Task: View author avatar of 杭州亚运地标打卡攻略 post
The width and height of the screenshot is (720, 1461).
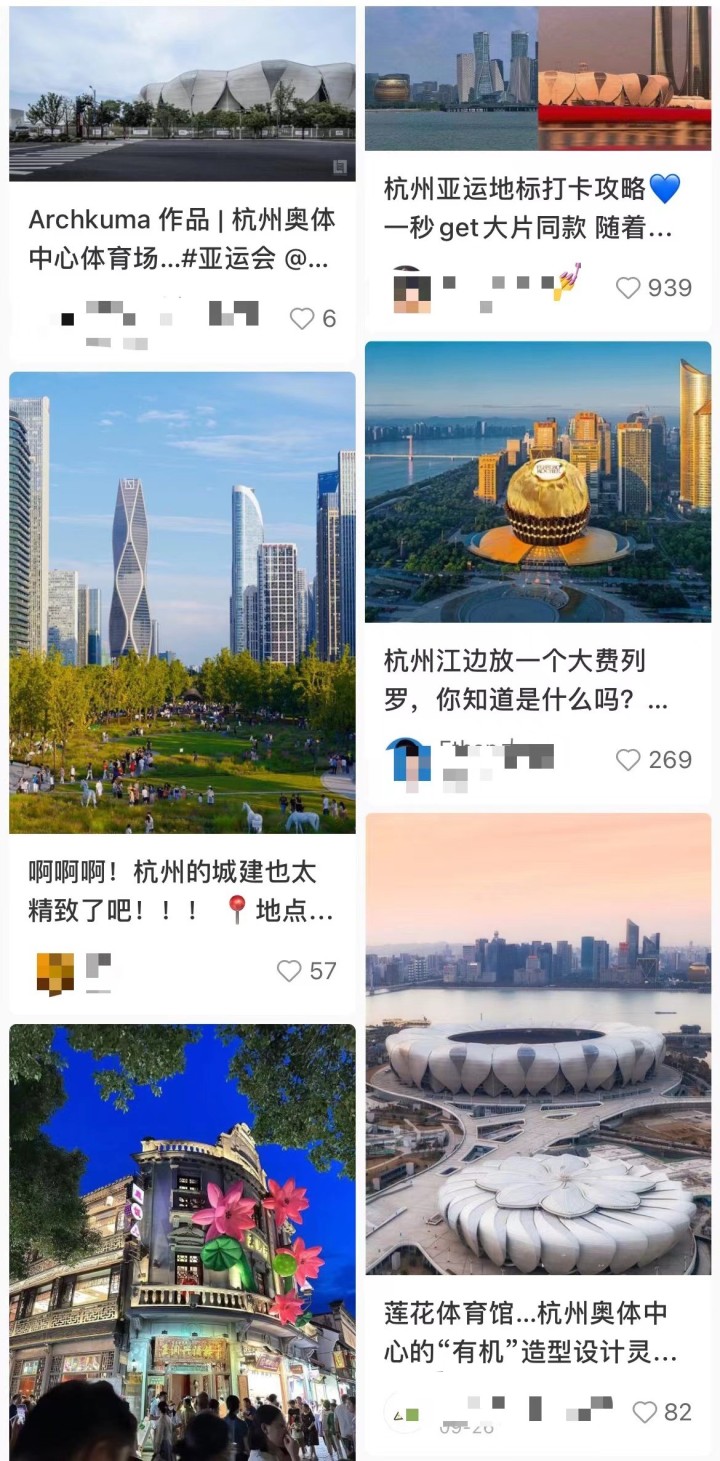Action: tap(412, 289)
